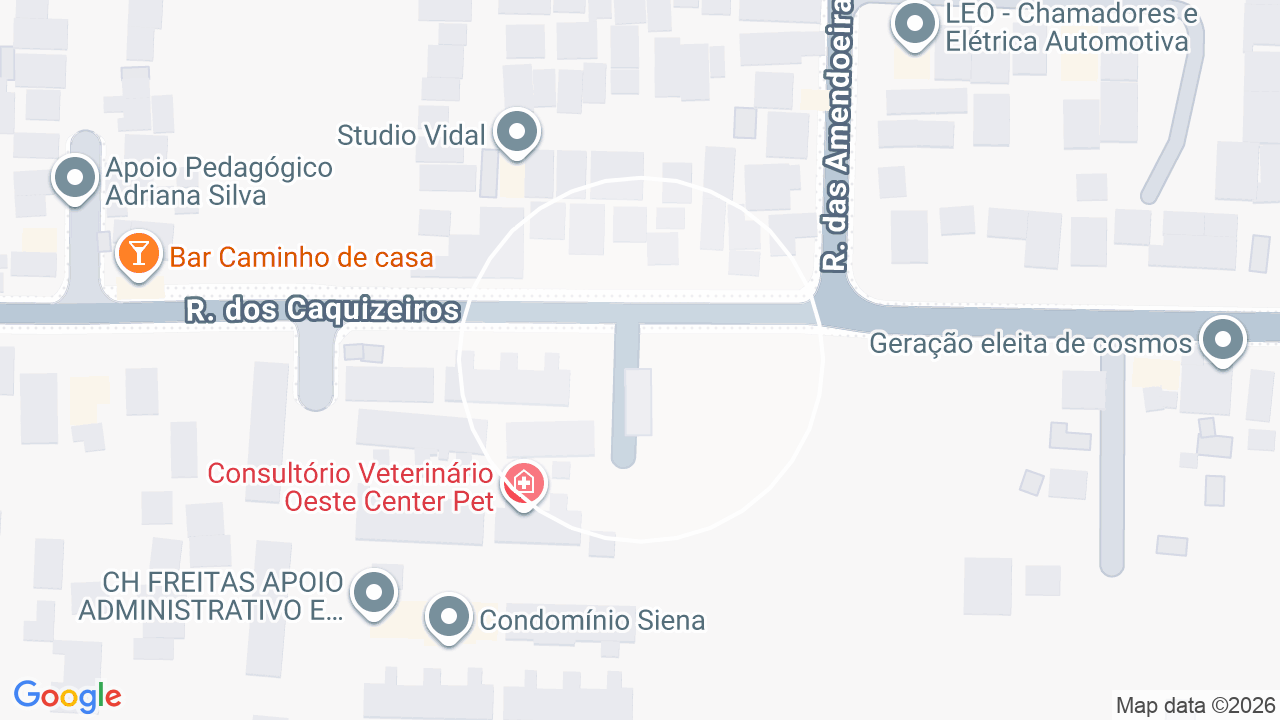Select the Geração eleita de cosmos pin
The height and width of the screenshot is (720, 1280).
click(x=1222, y=342)
